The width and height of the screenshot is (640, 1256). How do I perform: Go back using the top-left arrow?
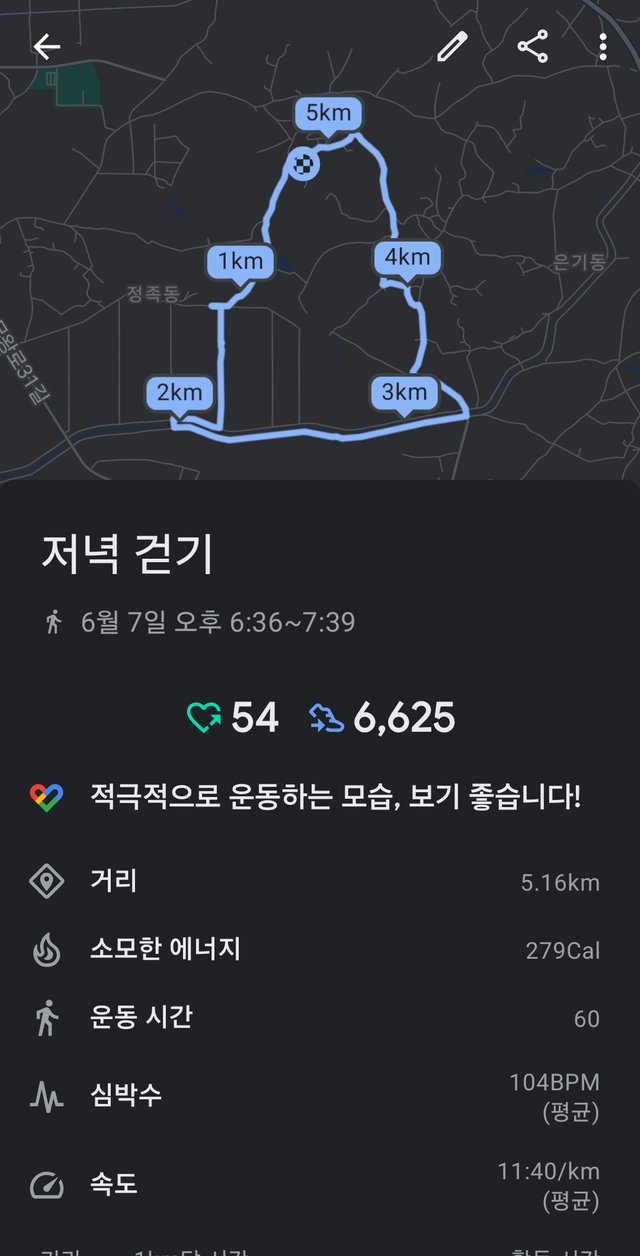coord(47,47)
